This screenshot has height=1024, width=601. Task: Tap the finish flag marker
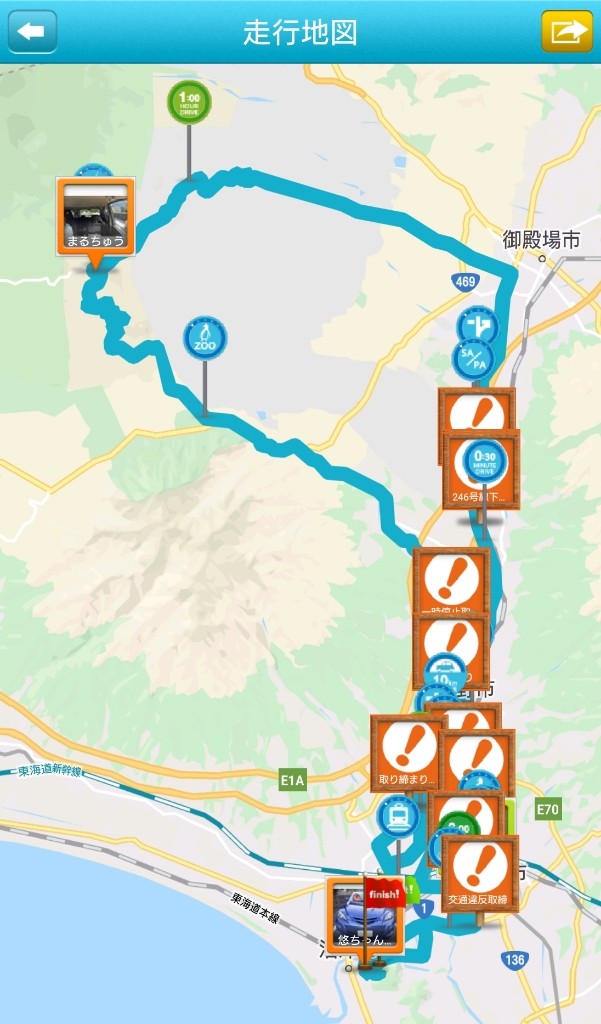pos(383,894)
